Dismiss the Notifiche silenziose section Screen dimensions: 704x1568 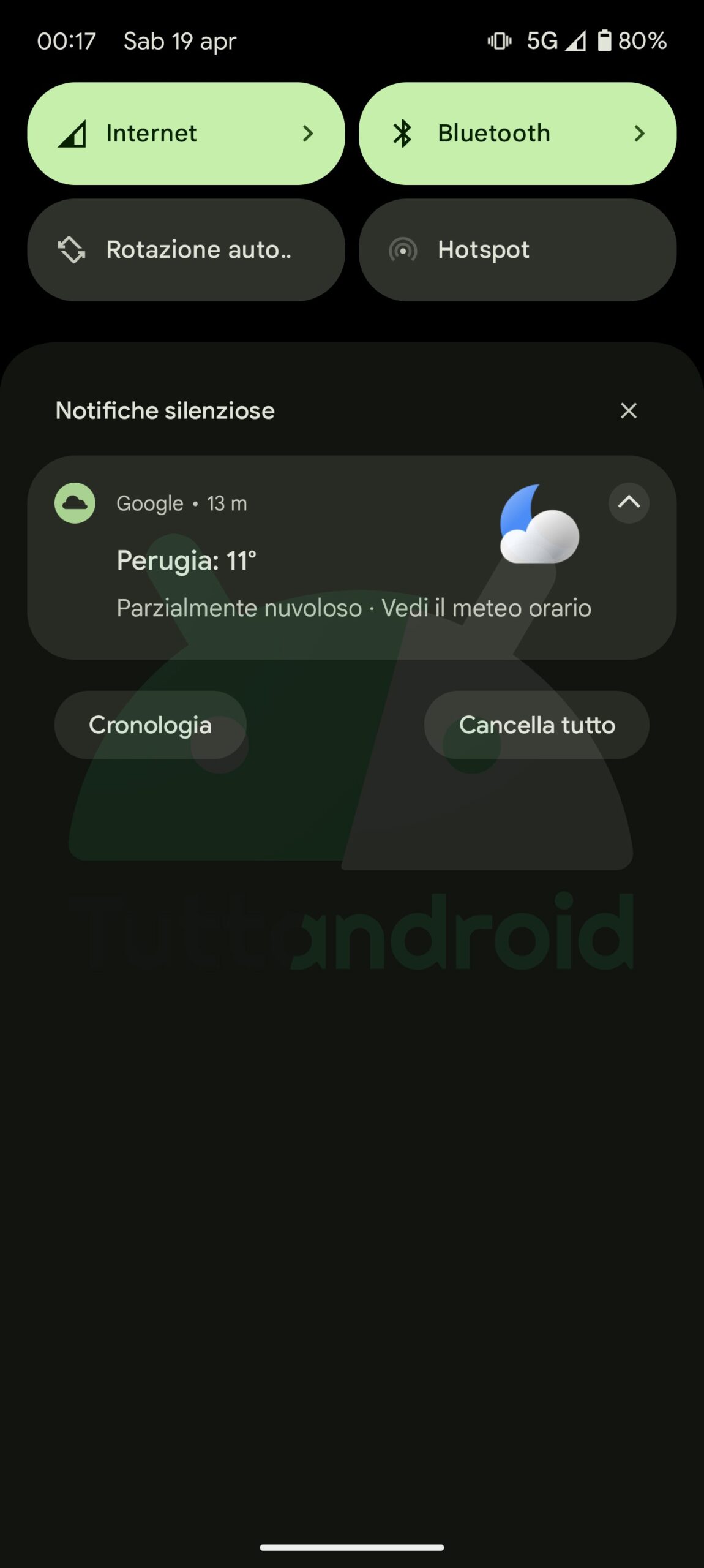click(629, 410)
